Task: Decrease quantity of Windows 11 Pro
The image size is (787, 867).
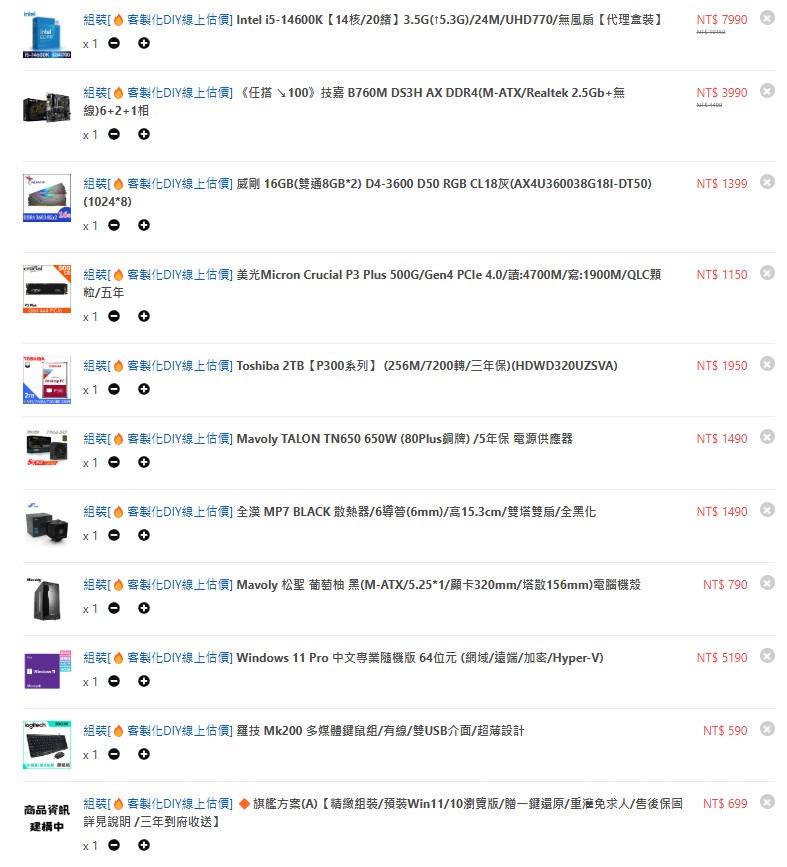Action: [x=114, y=682]
